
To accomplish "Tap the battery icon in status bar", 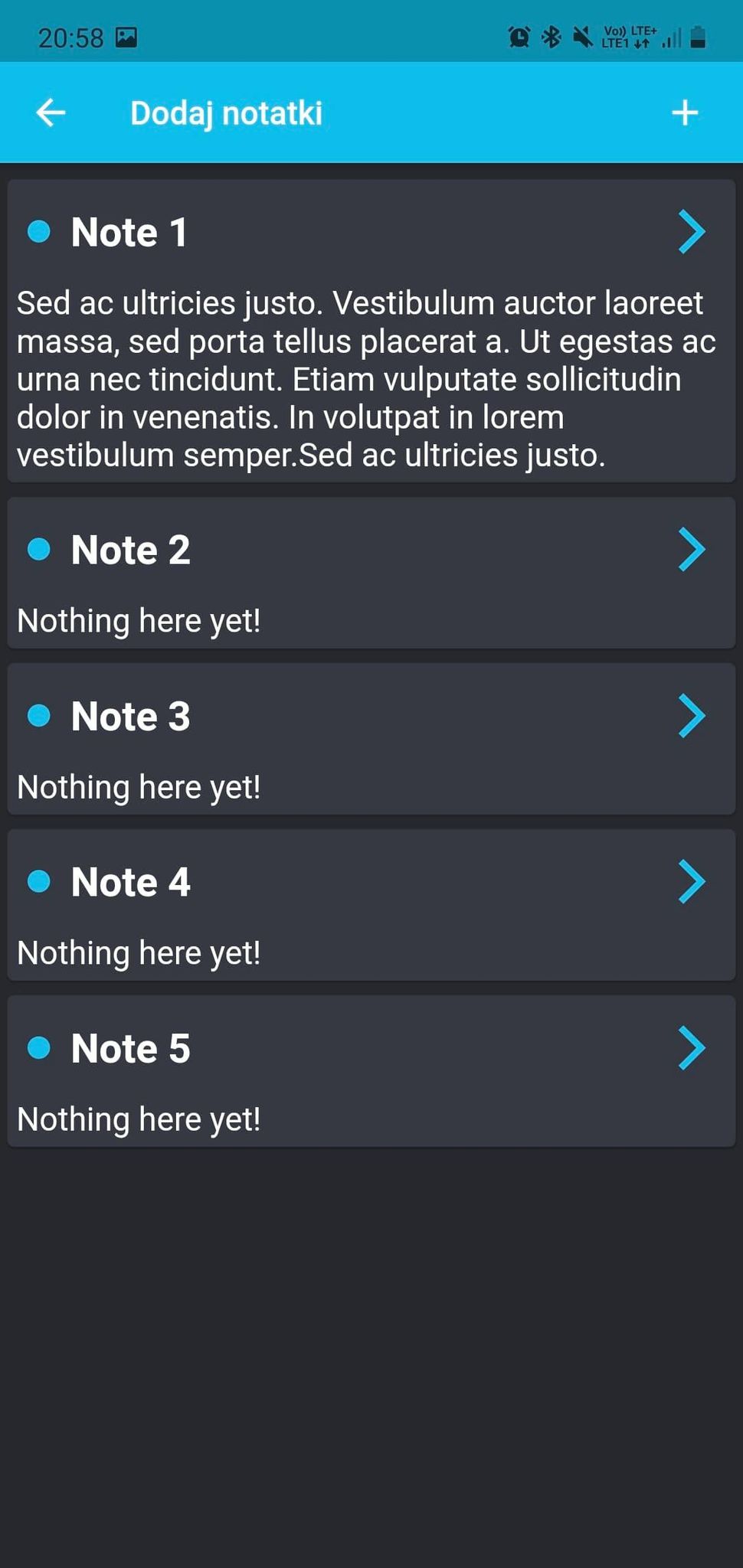I will [698, 36].
